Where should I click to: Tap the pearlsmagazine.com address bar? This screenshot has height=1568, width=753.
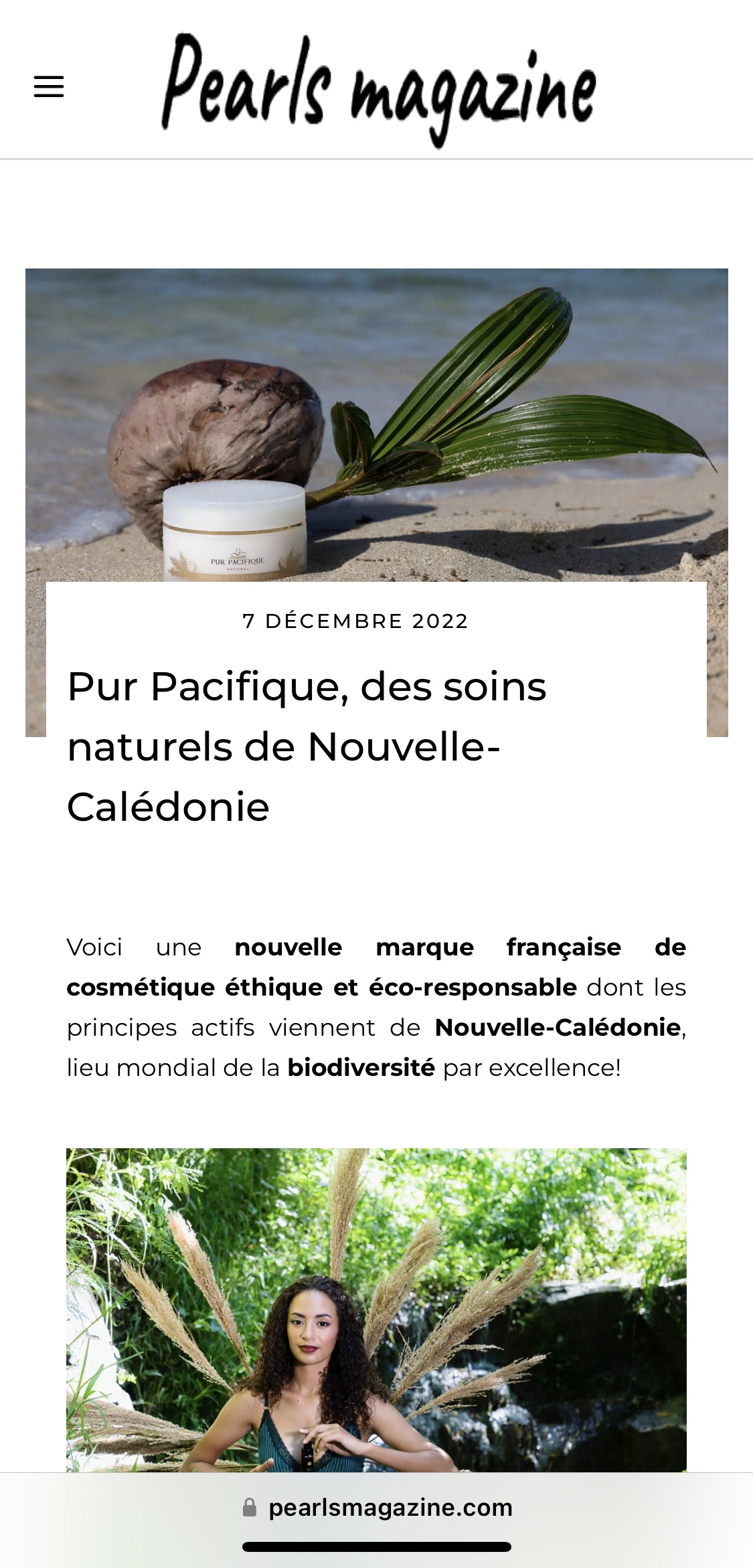pyautogui.click(x=377, y=1507)
